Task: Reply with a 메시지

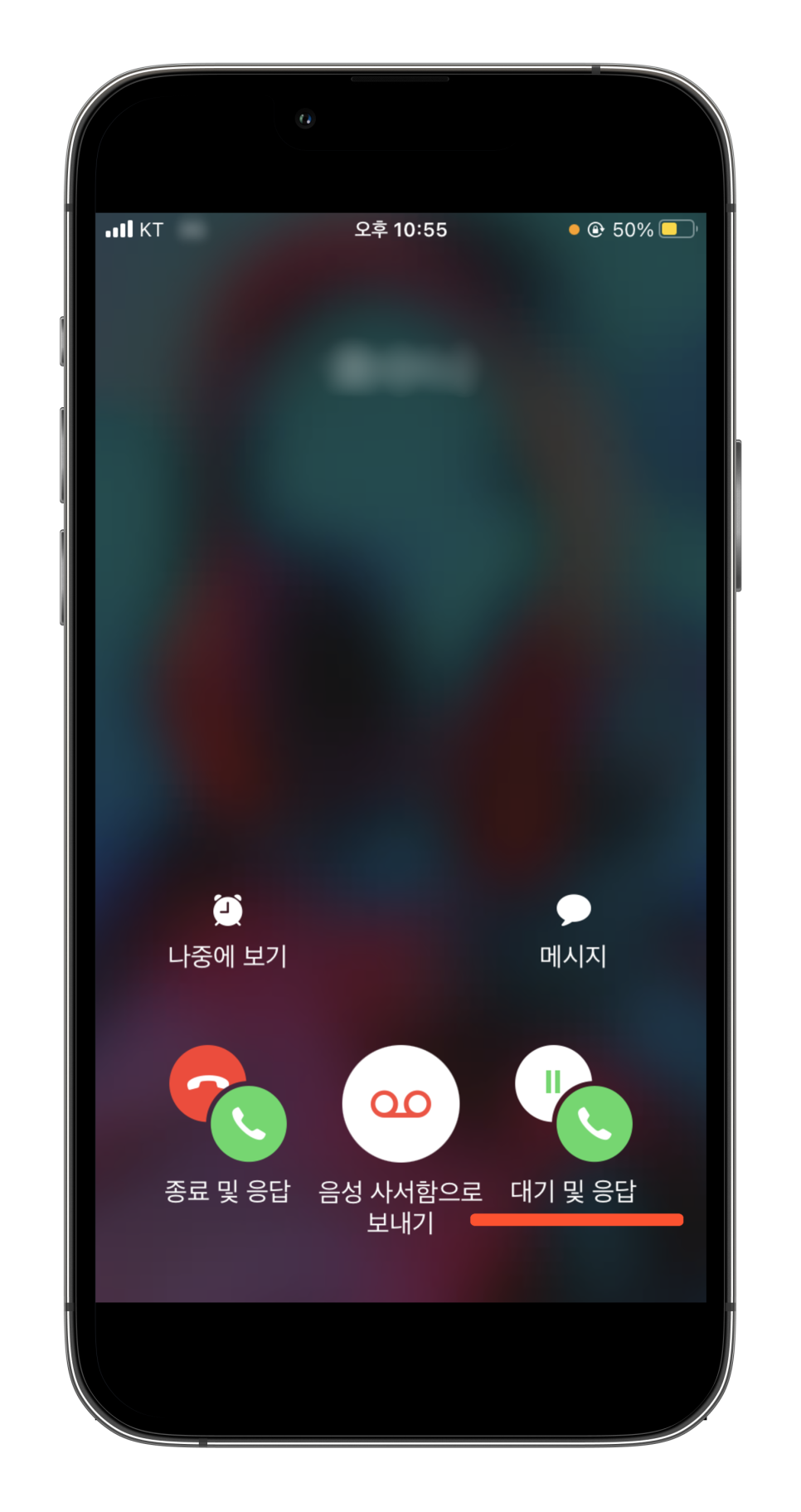Action: 573,931
